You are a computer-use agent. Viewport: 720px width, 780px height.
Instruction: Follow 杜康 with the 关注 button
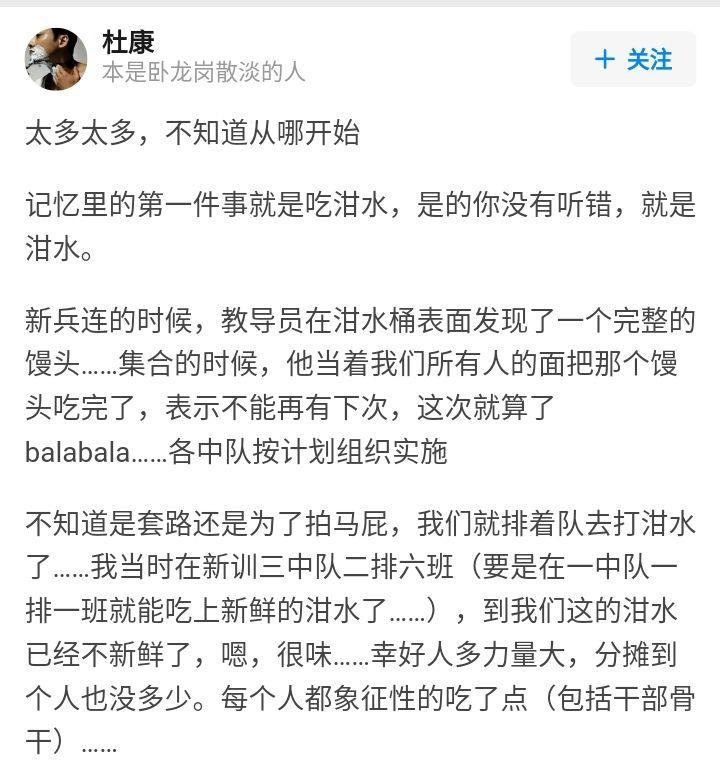tap(633, 60)
